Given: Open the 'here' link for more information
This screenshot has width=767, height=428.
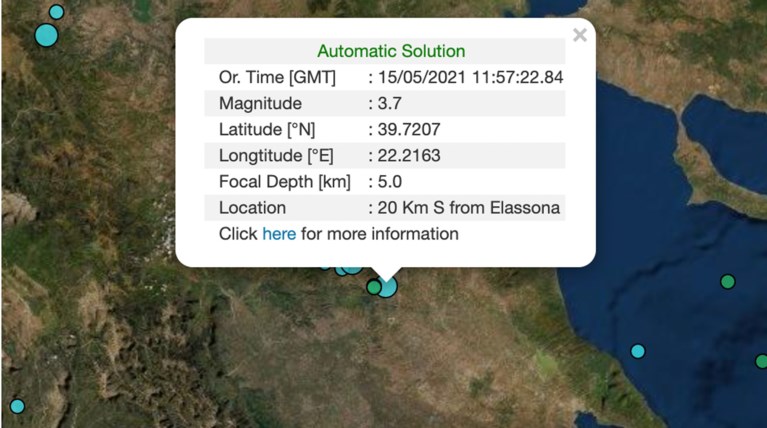Looking at the screenshot, I should (279, 234).
